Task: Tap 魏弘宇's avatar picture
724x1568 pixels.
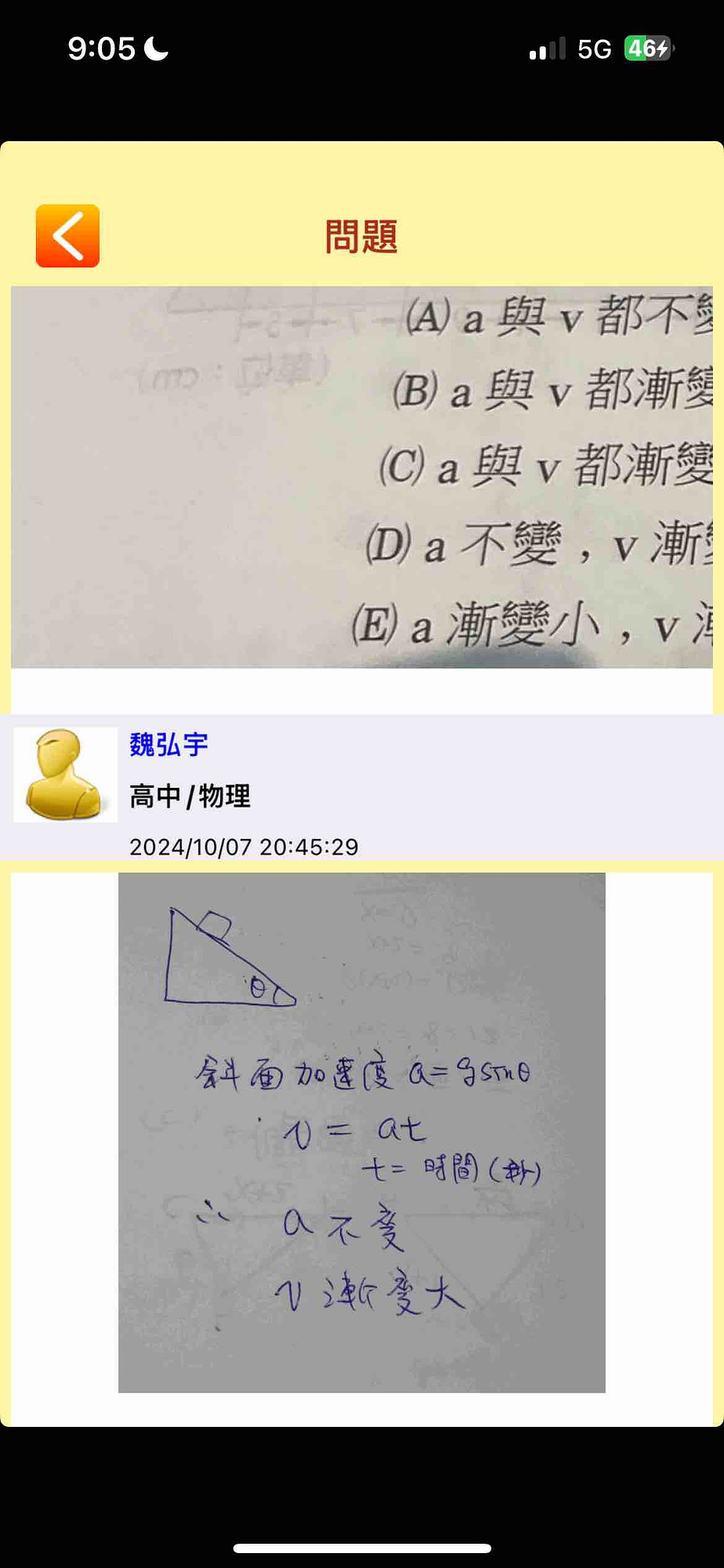Action: coord(65,775)
